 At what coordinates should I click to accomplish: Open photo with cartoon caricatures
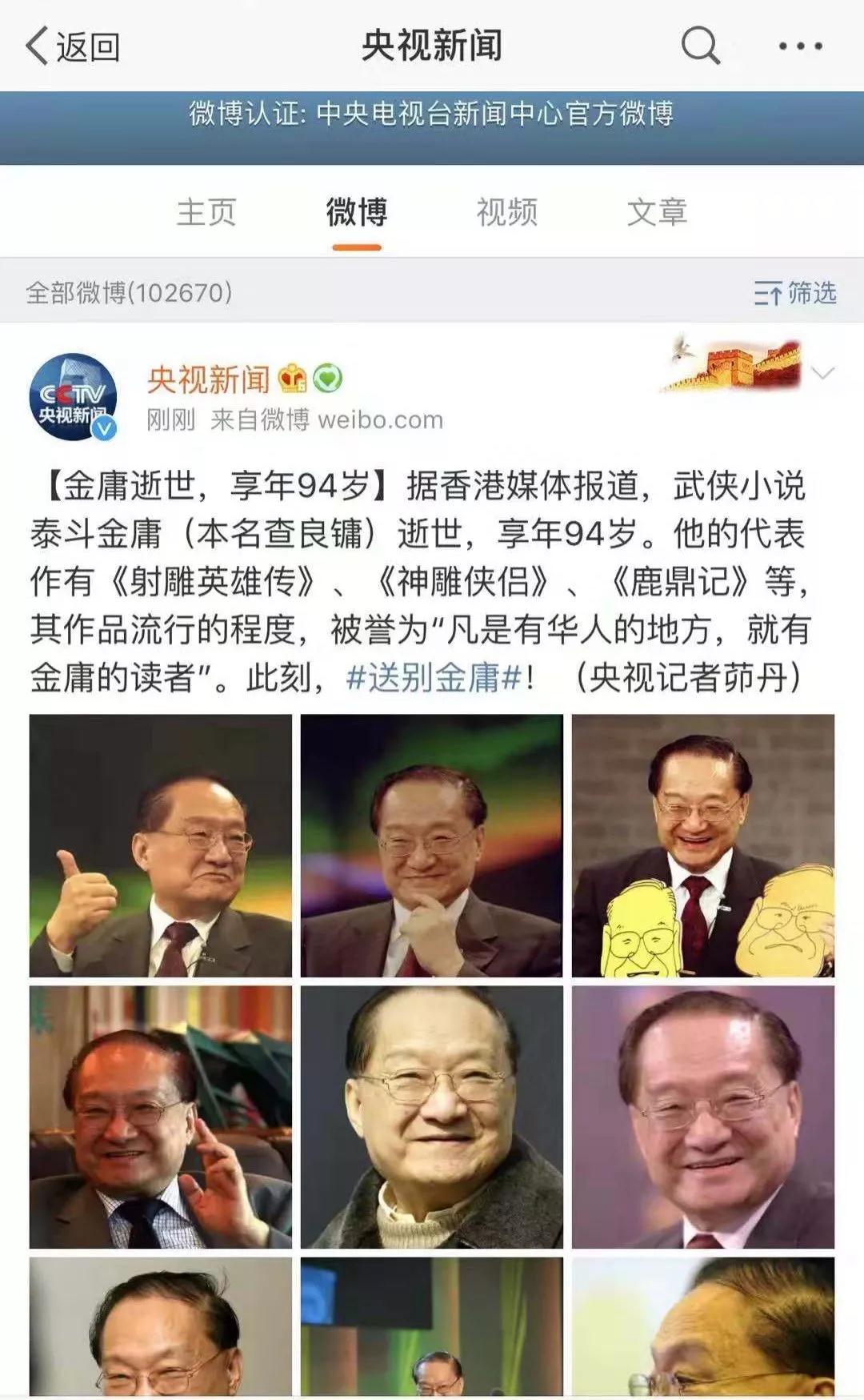pyautogui.click(x=703, y=845)
